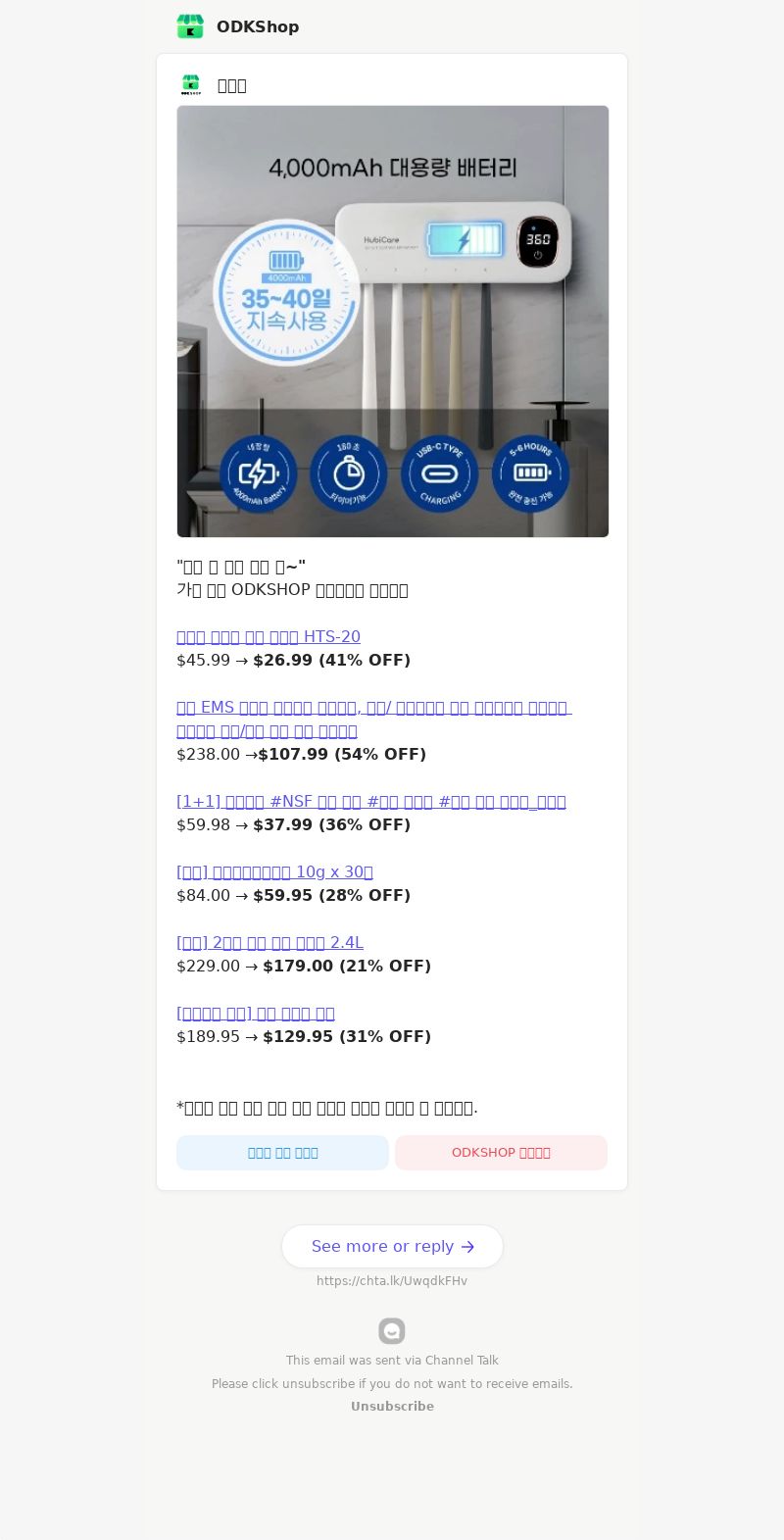The height and width of the screenshot is (1540, 784).
Task: Tap the blue button beside the ODKSHOP button
Action: (282, 1153)
